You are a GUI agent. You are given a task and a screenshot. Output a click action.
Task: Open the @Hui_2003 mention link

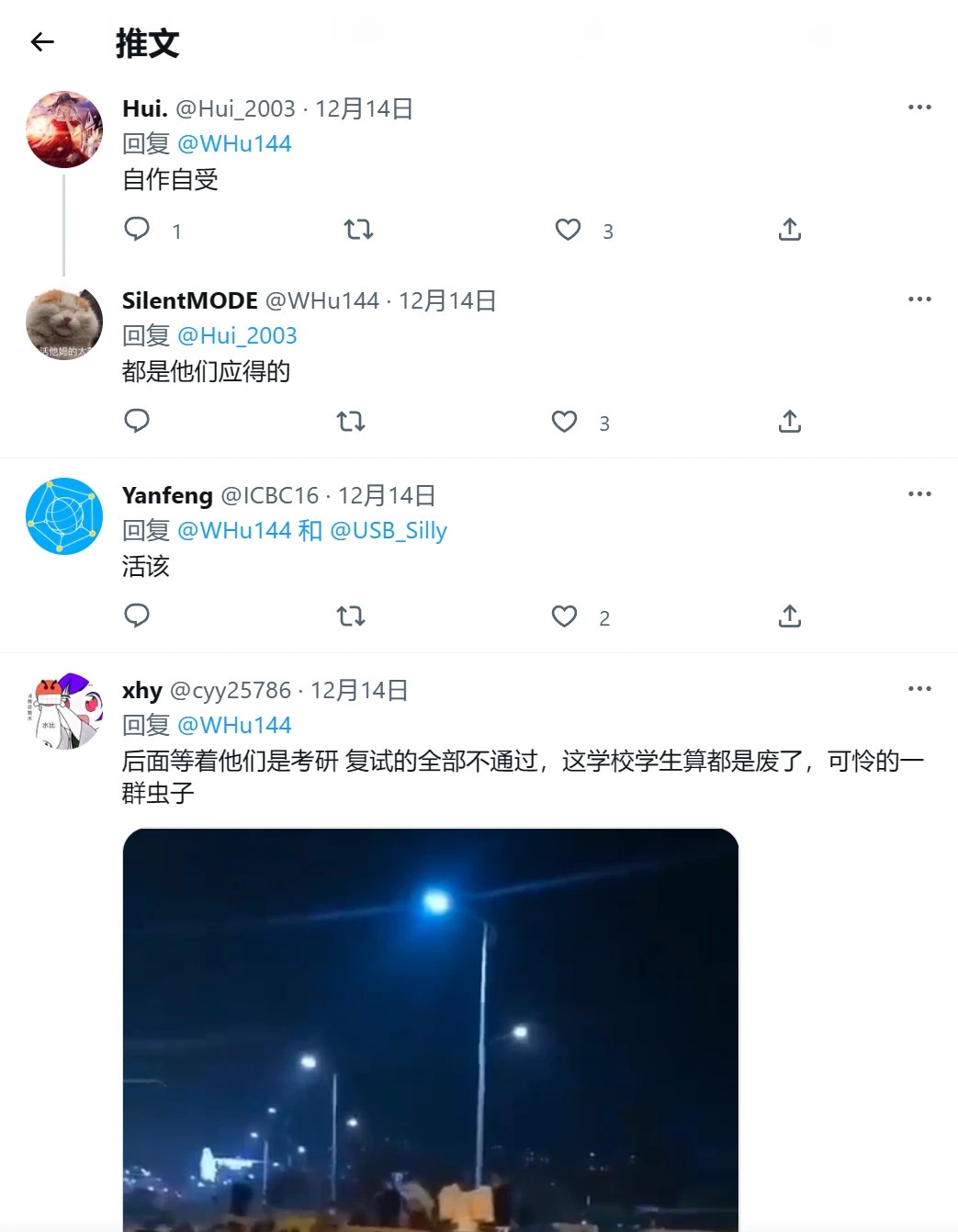pos(237,335)
